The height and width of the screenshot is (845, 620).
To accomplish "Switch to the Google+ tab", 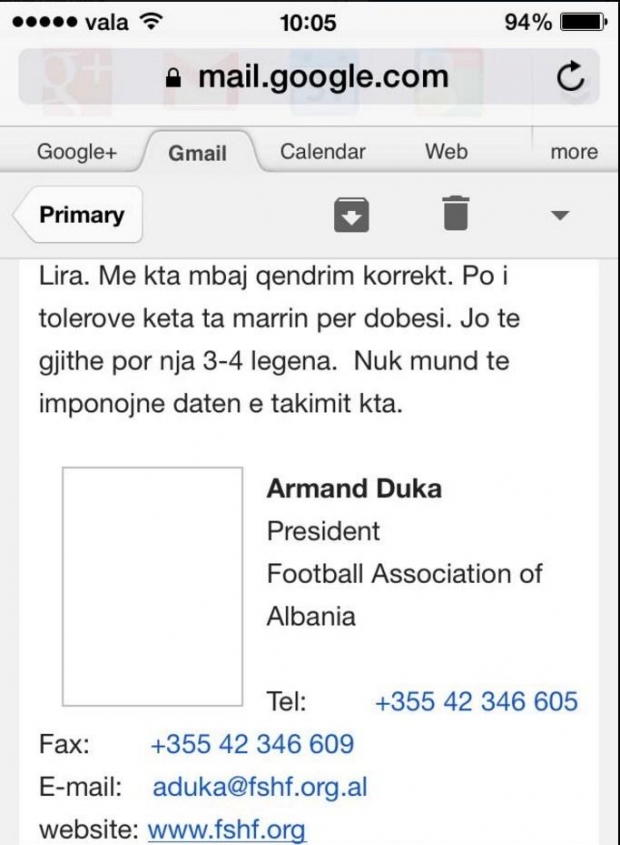I will [x=77, y=152].
